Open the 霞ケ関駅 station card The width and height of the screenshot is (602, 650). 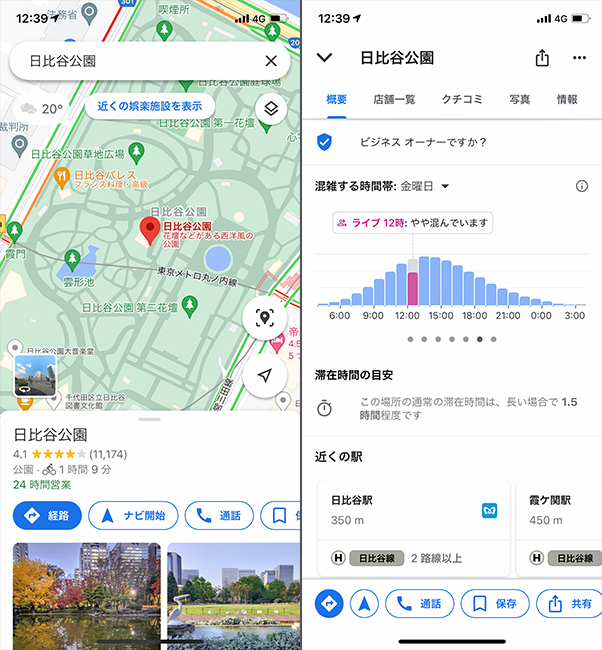point(560,525)
